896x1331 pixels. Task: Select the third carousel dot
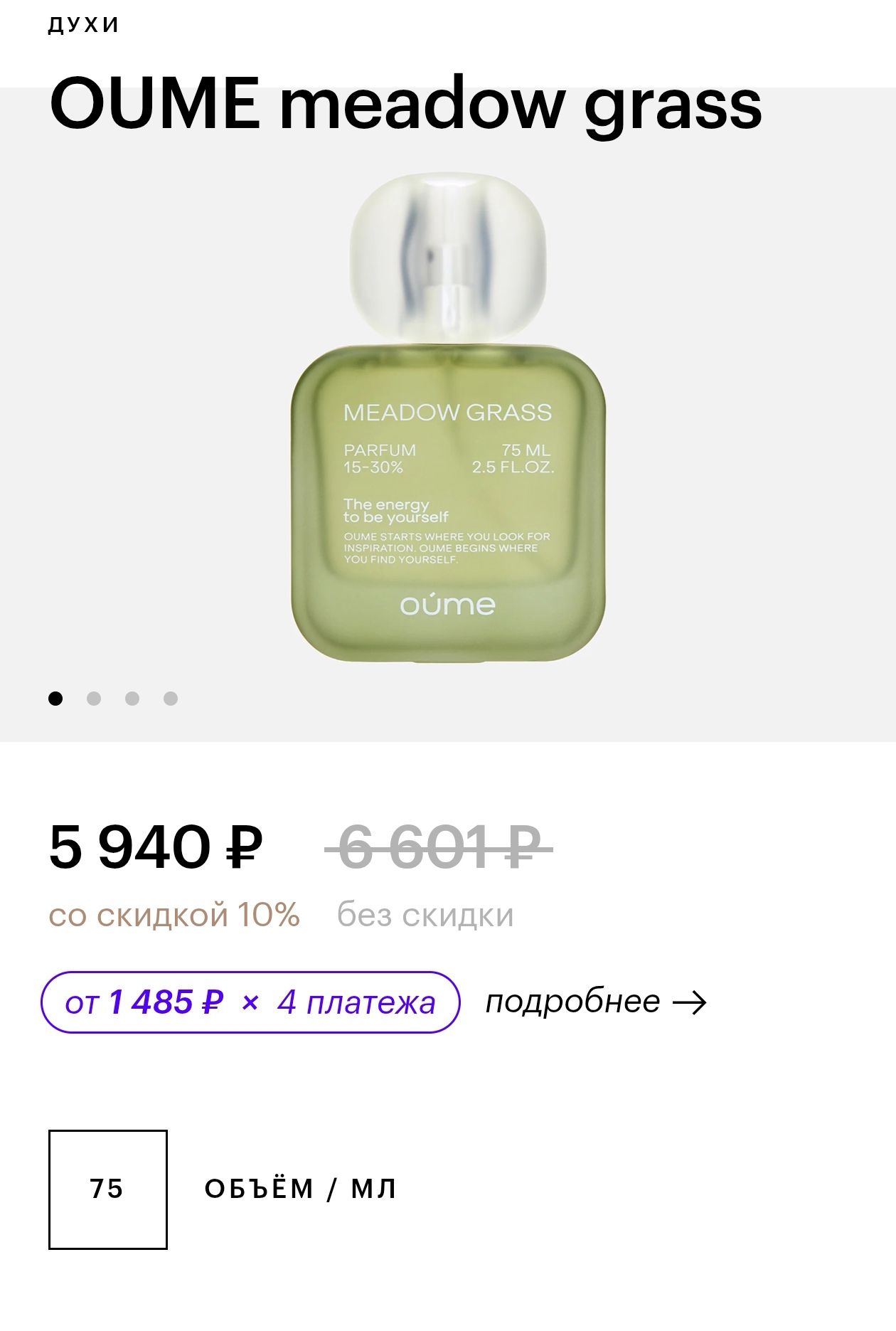(132, 699)
